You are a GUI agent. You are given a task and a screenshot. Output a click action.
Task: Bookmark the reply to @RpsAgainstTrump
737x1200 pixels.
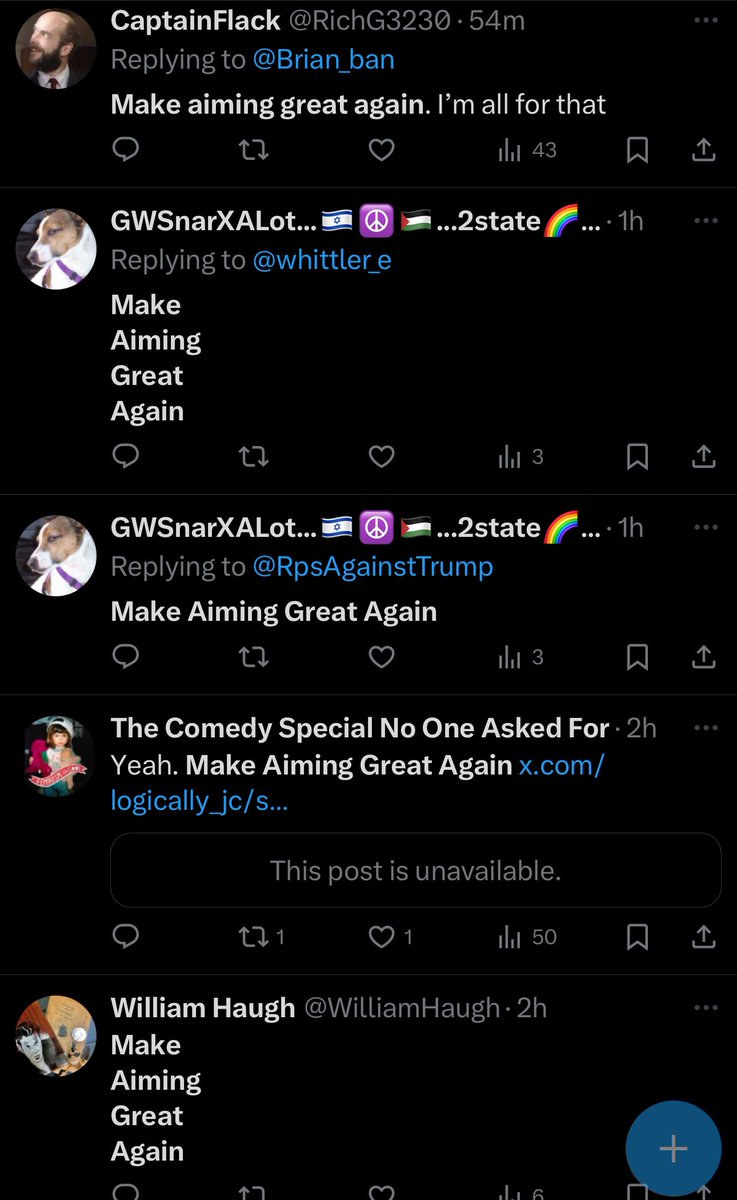tap(637, 657)
